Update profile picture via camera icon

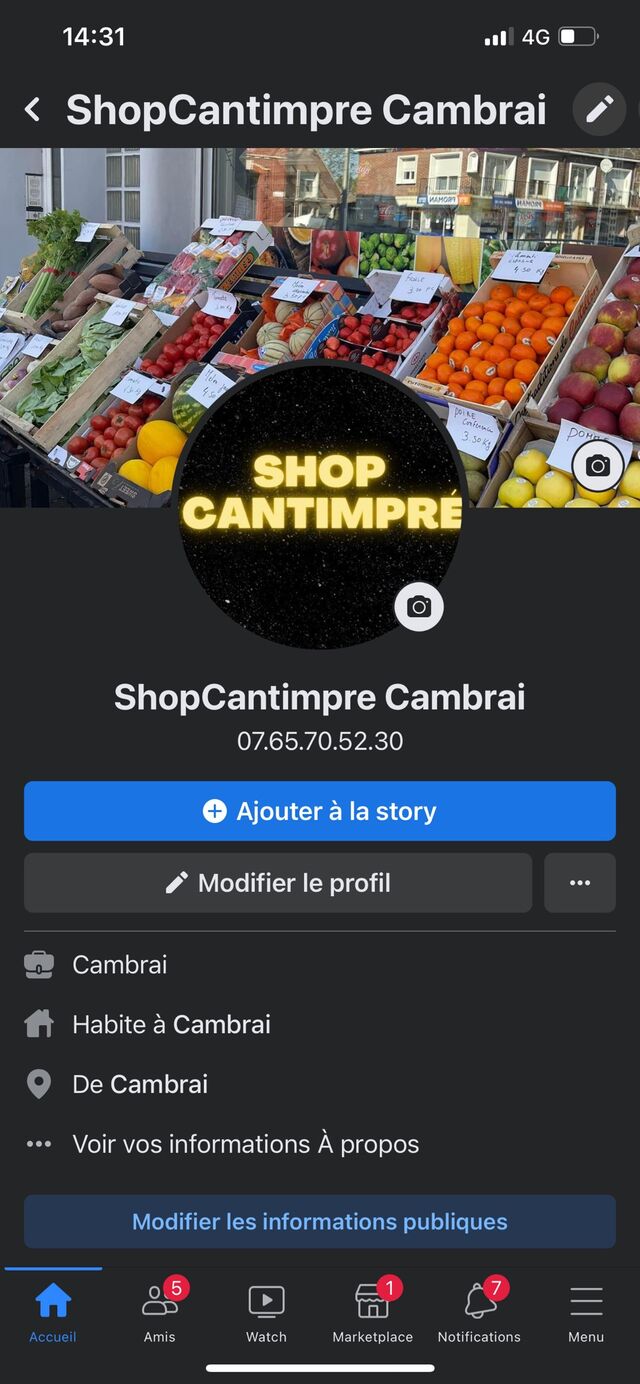pyautogui.click(x=419, y=607)
